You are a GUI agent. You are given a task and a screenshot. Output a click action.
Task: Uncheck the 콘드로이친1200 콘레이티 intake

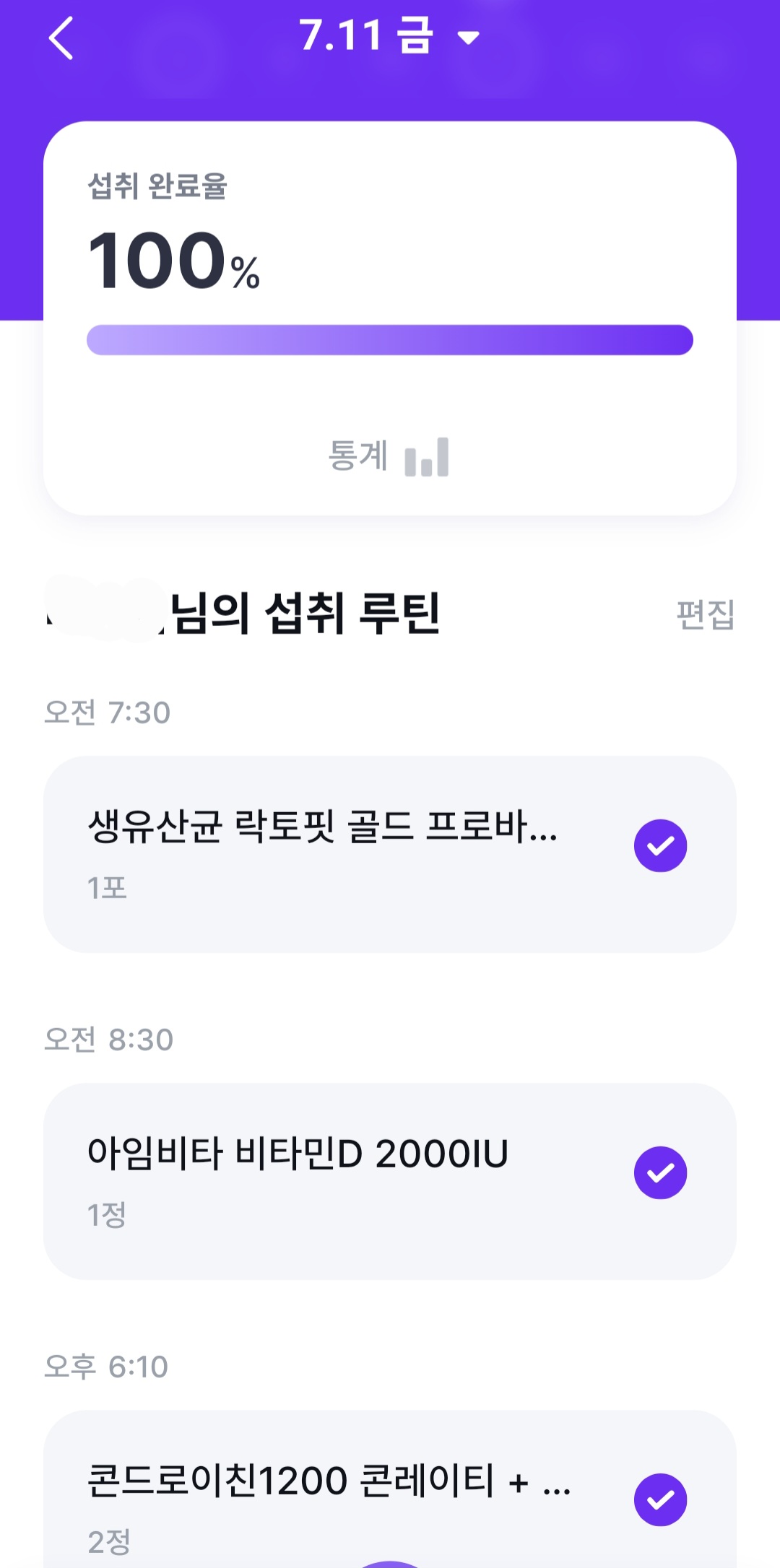[660, 1499]
